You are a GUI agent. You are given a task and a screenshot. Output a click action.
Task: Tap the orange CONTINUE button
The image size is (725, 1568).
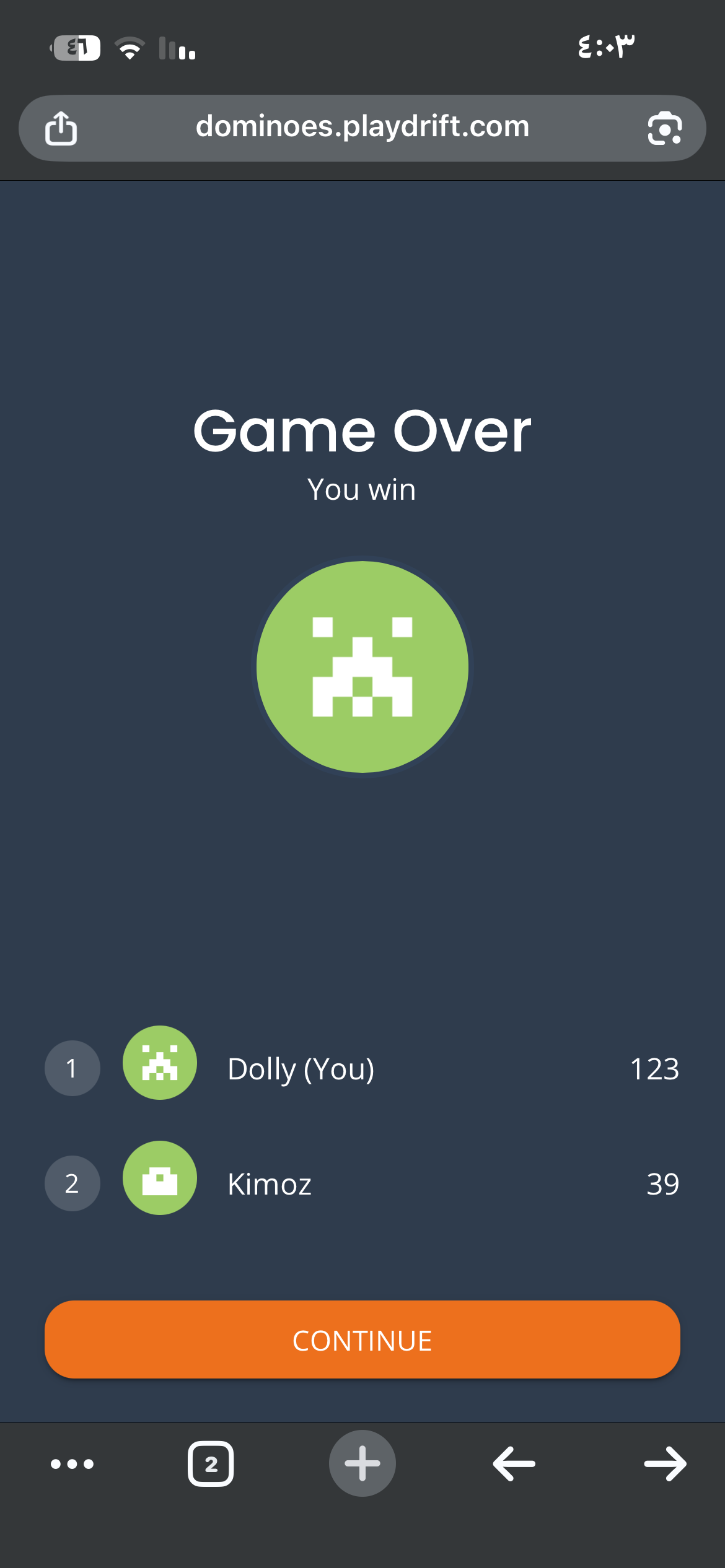(x=362, y=1340)
